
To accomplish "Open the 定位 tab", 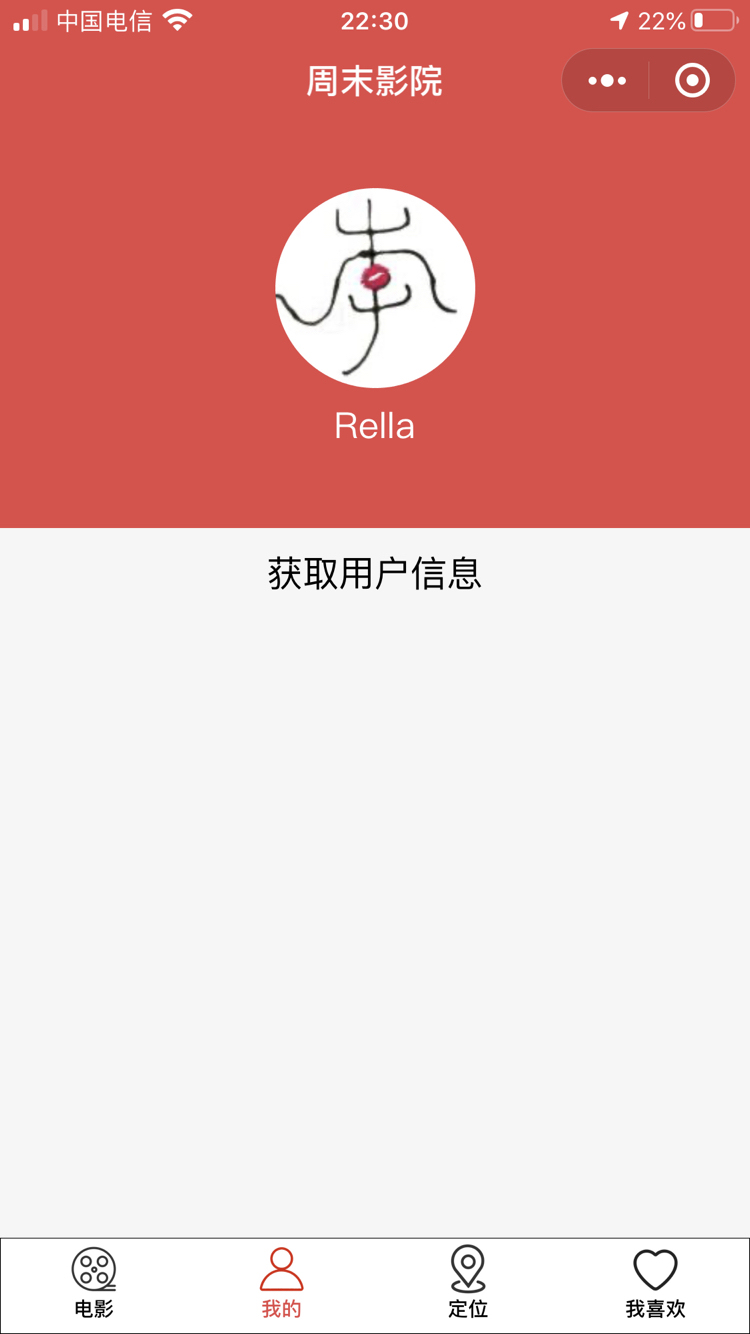I will pos(468,1284).
